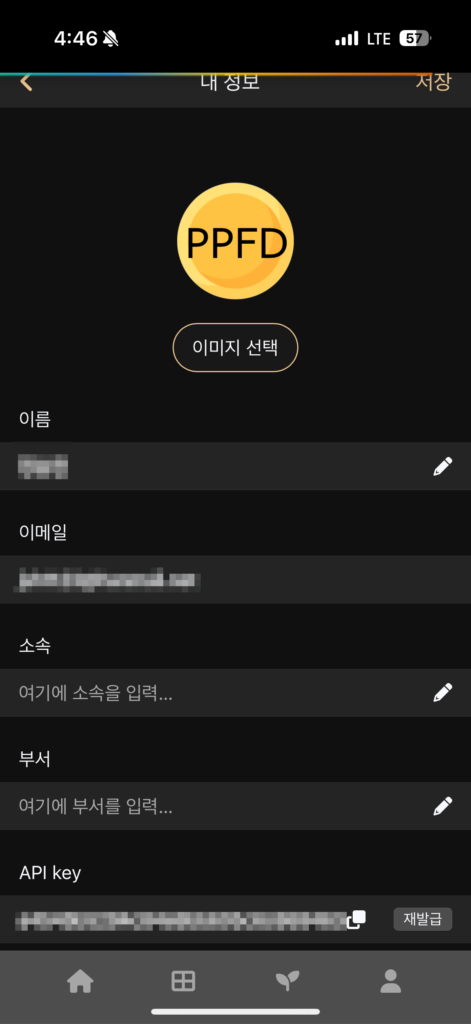Open the plant sprout tab
This screenshot has height=1024, width=471.
pos(287,981)
